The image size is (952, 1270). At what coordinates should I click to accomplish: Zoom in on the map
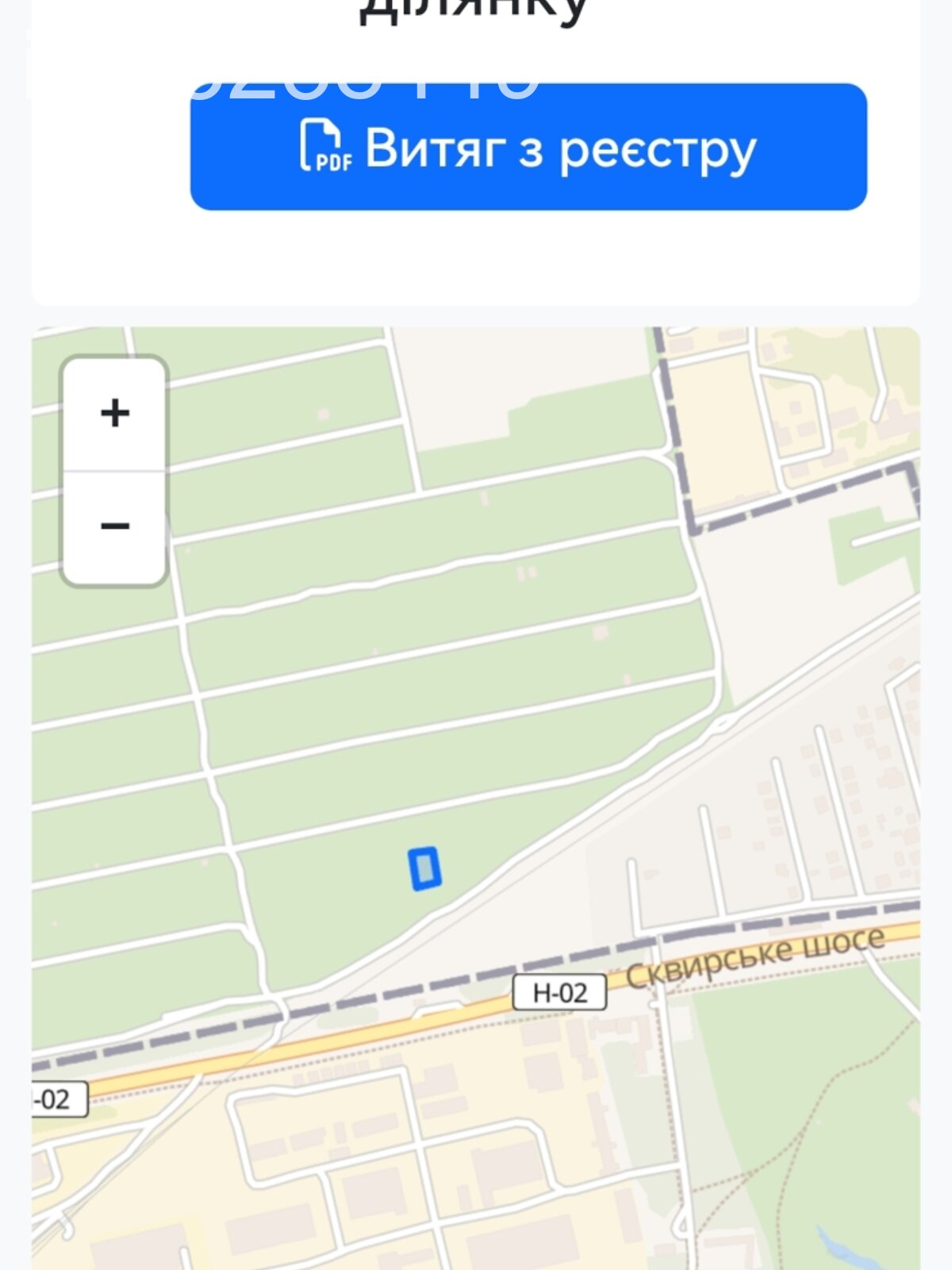[x=115, y=414]
